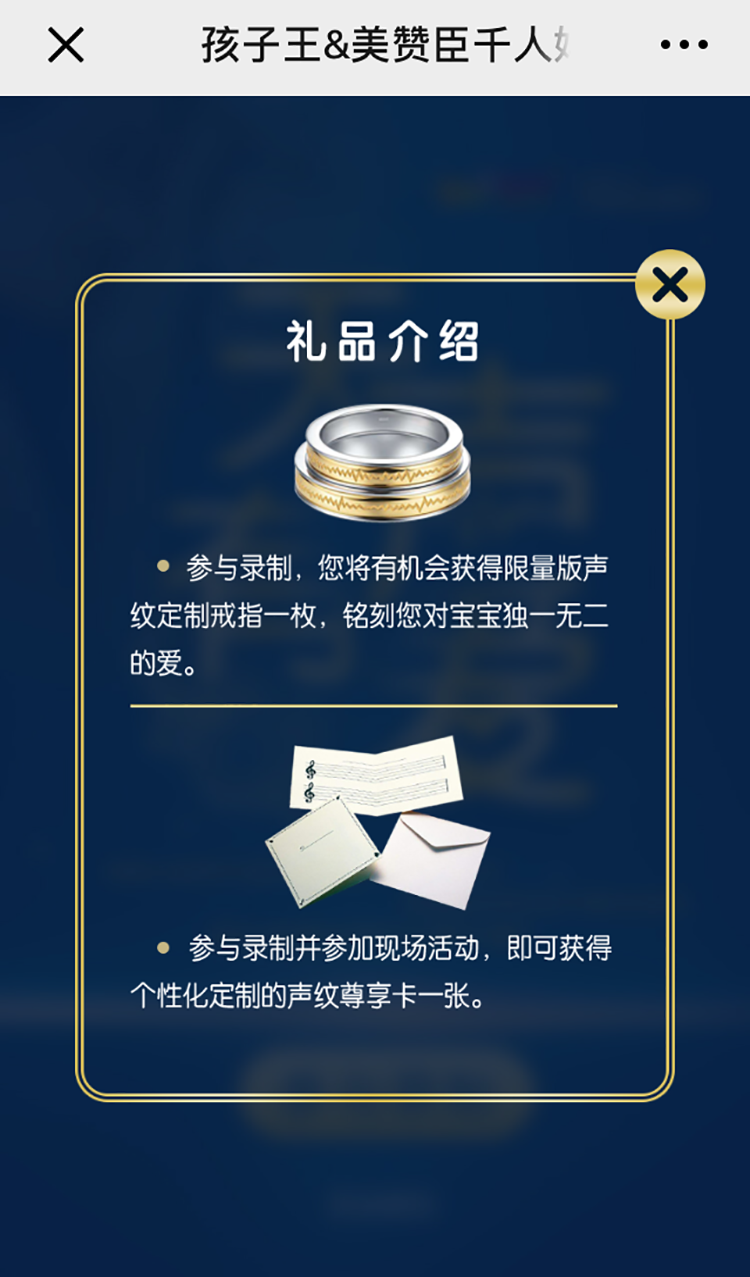Dismiss the gift introduction popup
The width and height of the screenshot is (750, 1277).
pos(669,285)
